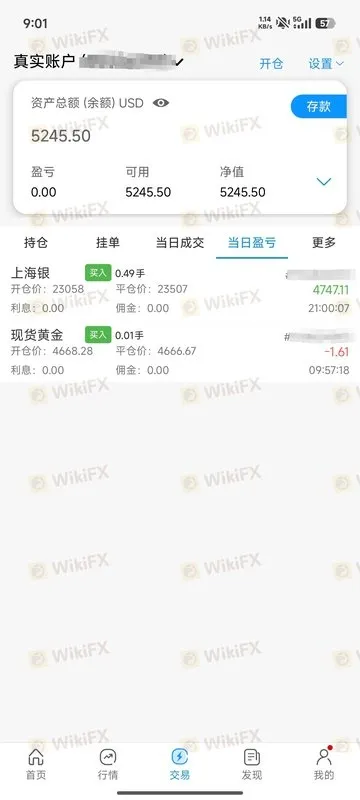
Task: Go to the 我的 profile tab
Action: tap(324, 765)
